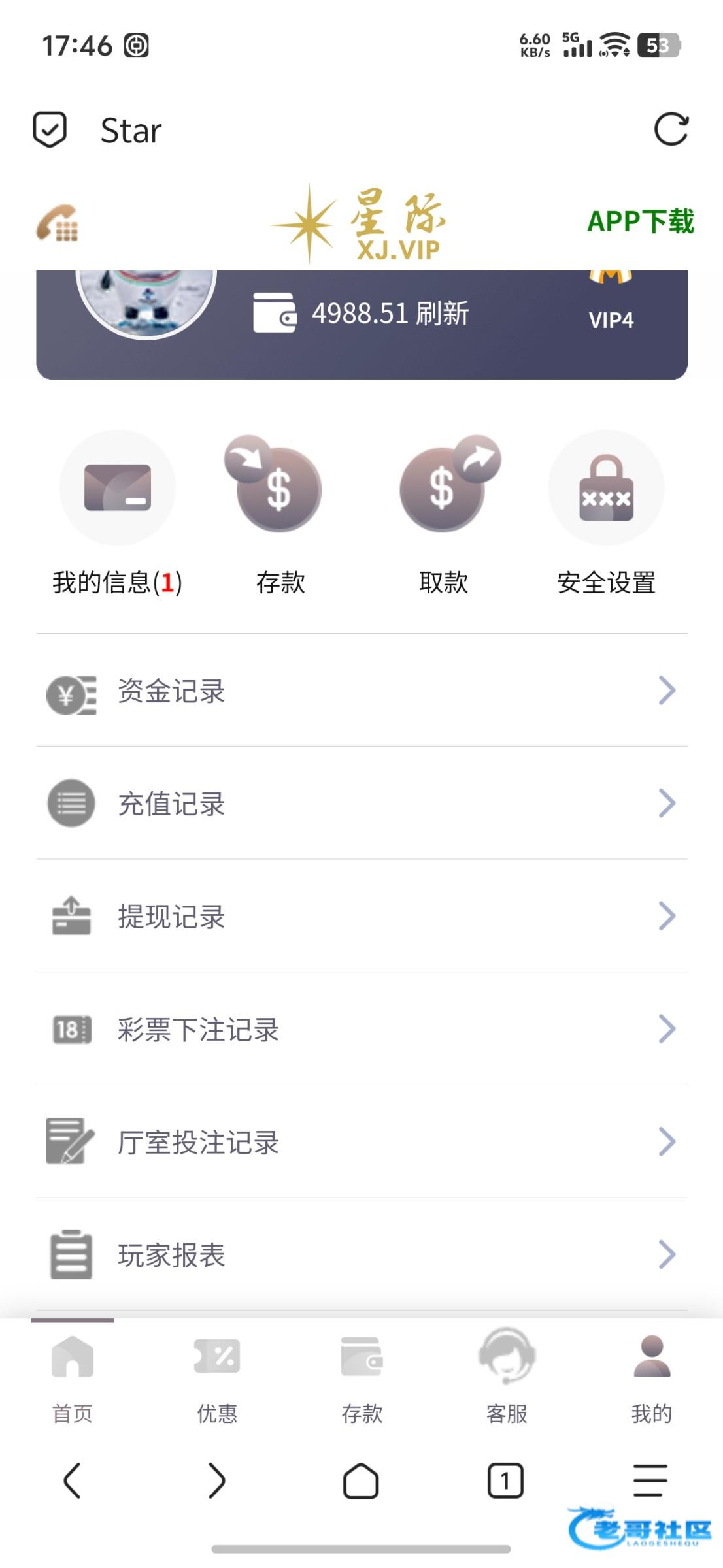View 充值记录 recharge records

pos(361,804)
